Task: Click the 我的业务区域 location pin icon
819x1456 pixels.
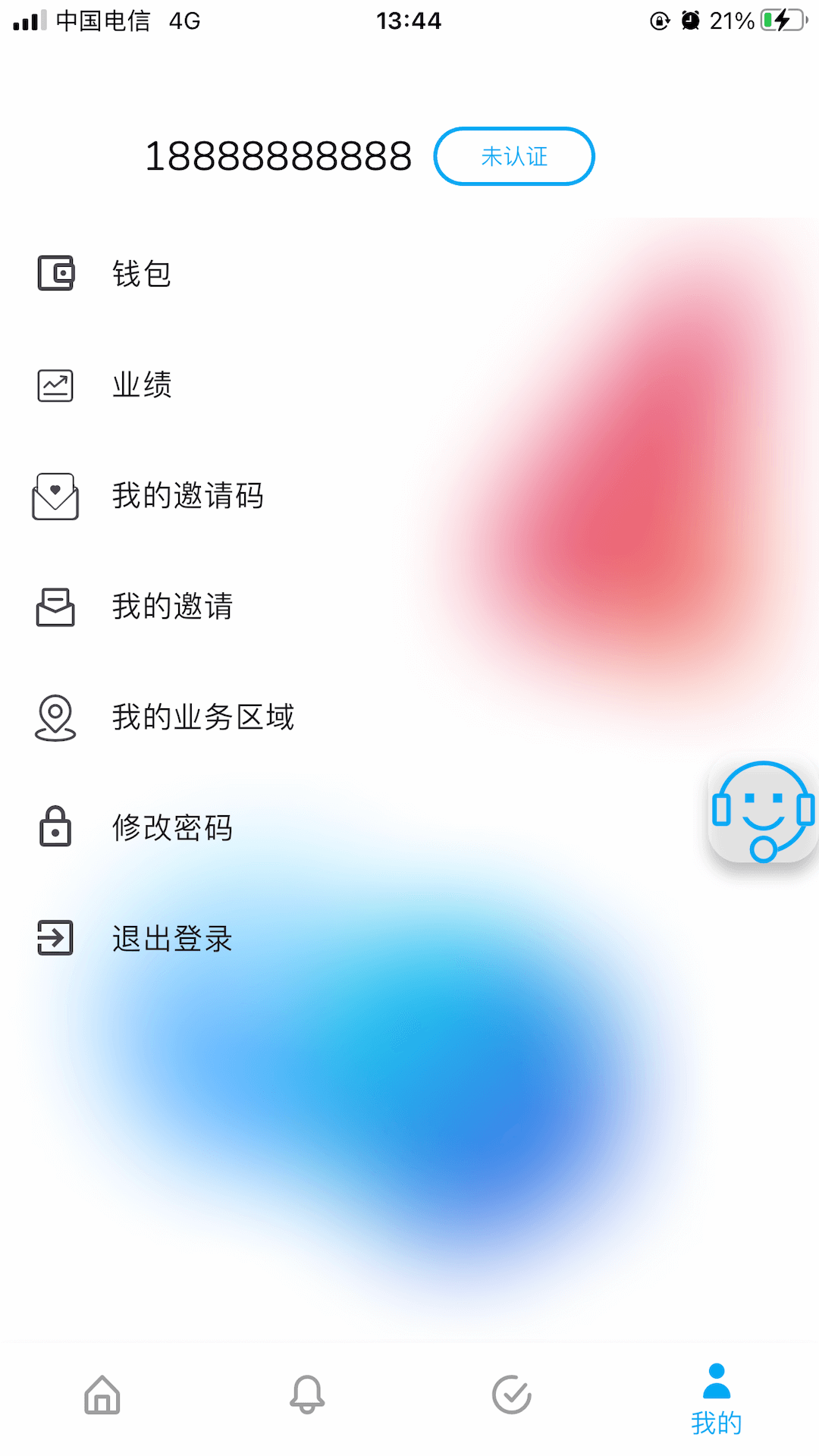Action: click(x=56, y=717)
